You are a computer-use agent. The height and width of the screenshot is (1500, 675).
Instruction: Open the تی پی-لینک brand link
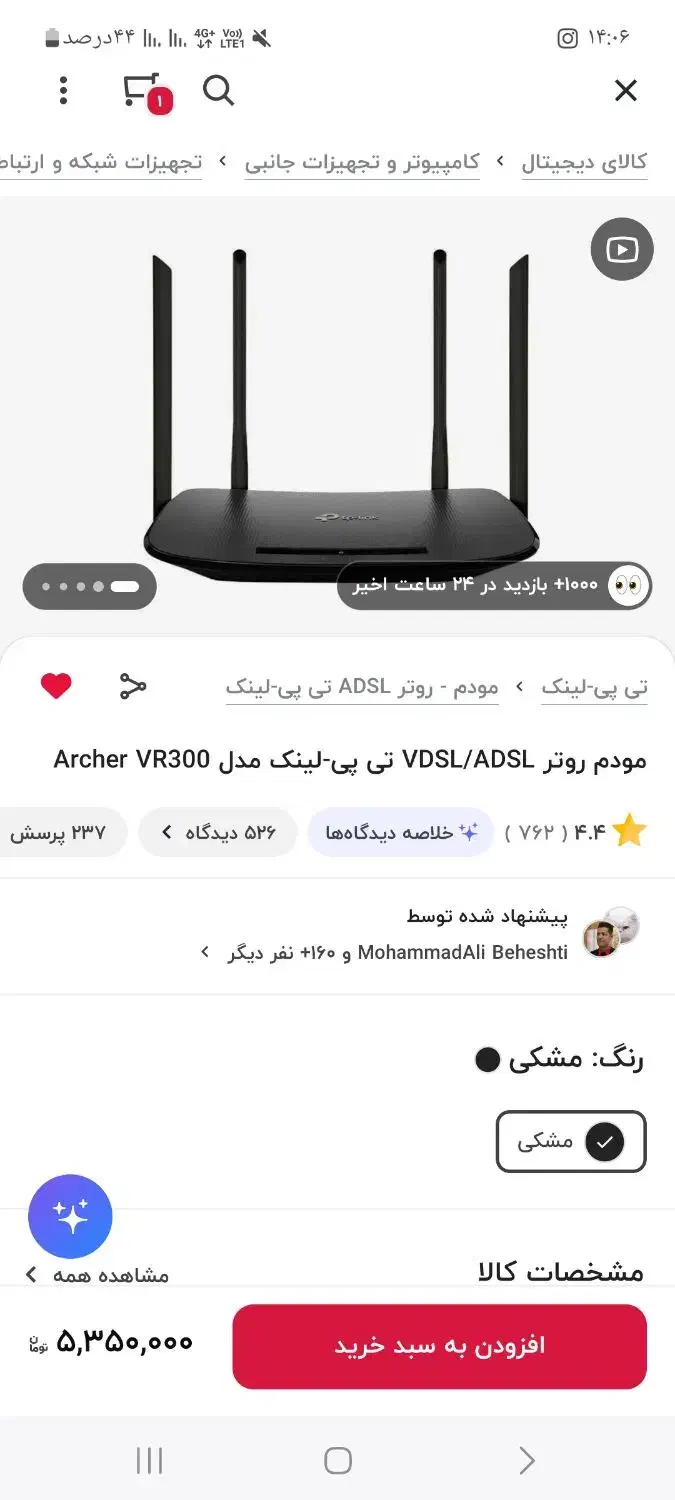pyautogui.click(x=594, y=687)
